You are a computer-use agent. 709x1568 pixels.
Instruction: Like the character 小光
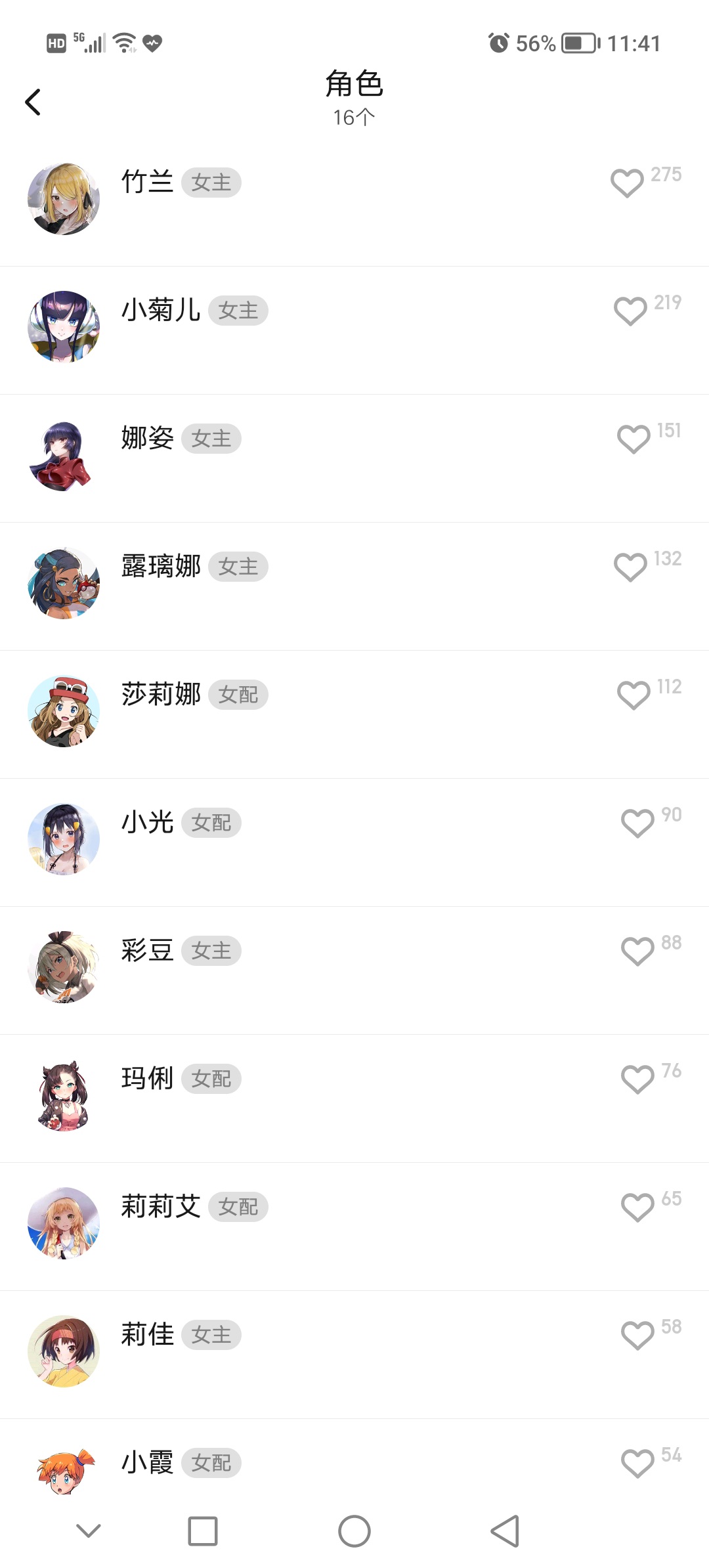(x=637, y=823)
